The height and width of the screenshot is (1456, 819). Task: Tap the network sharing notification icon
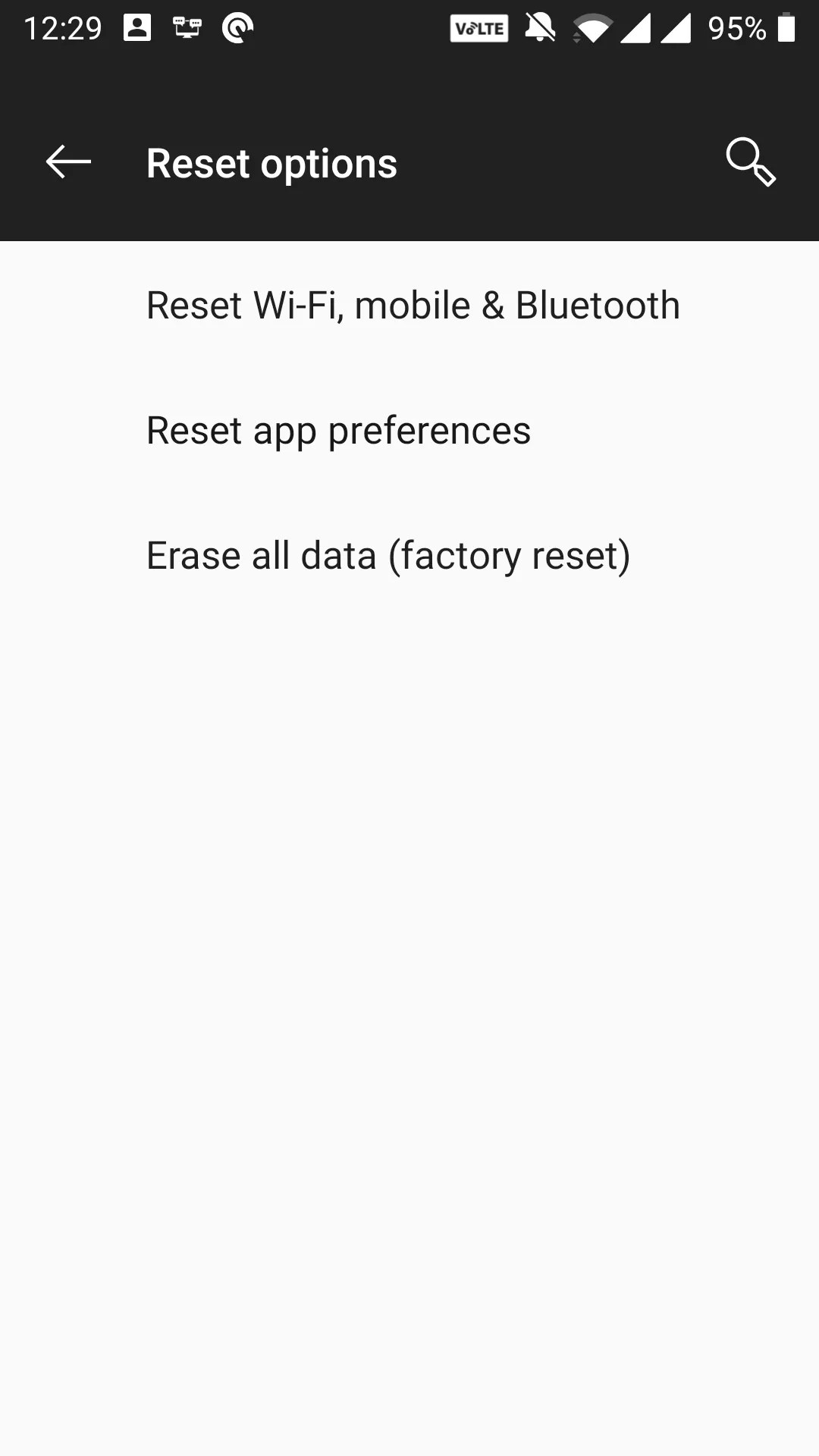point(187,27)
